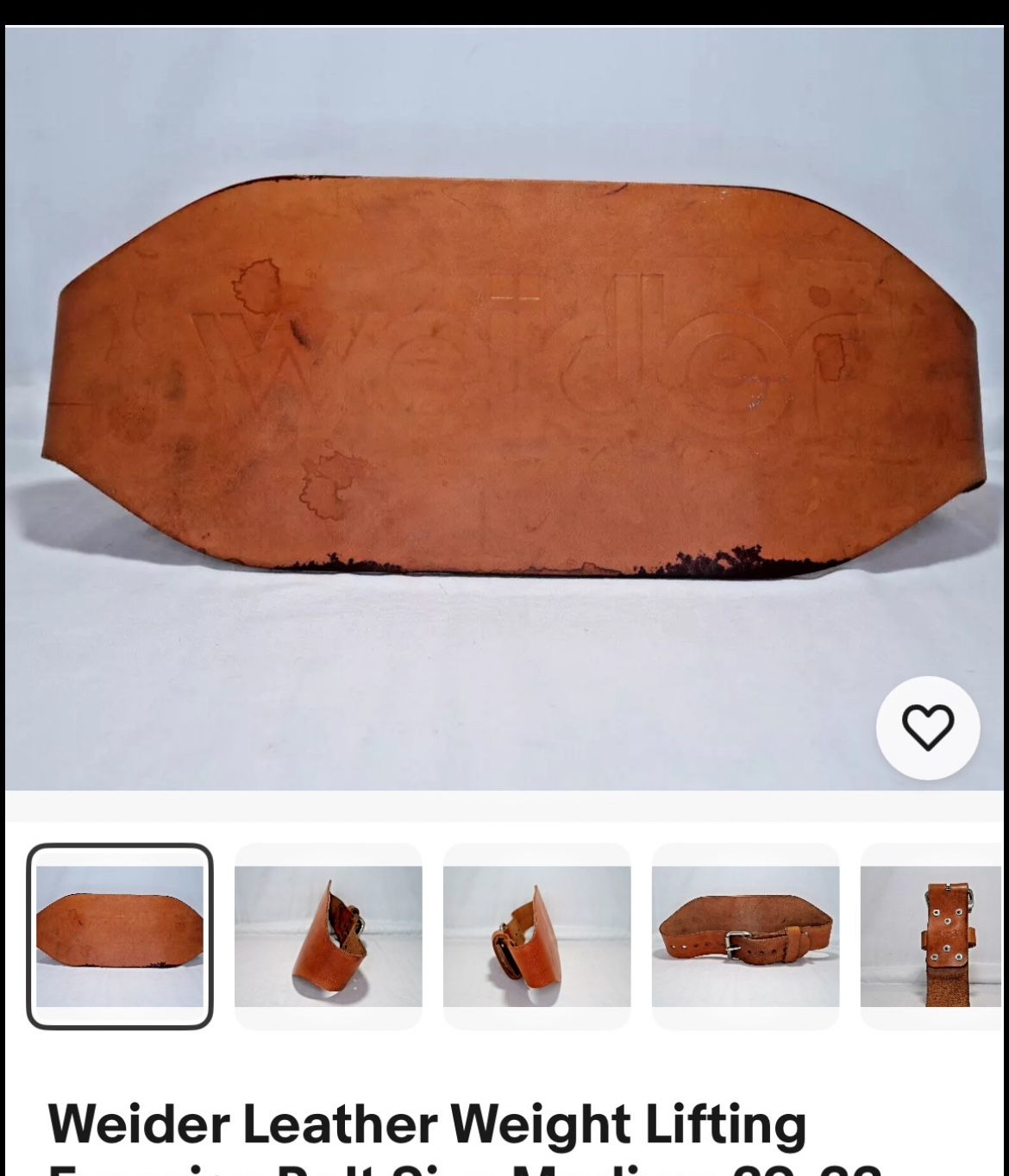
Task: Add this belt to watchlist with heart icon
Action: pos(928,728)
